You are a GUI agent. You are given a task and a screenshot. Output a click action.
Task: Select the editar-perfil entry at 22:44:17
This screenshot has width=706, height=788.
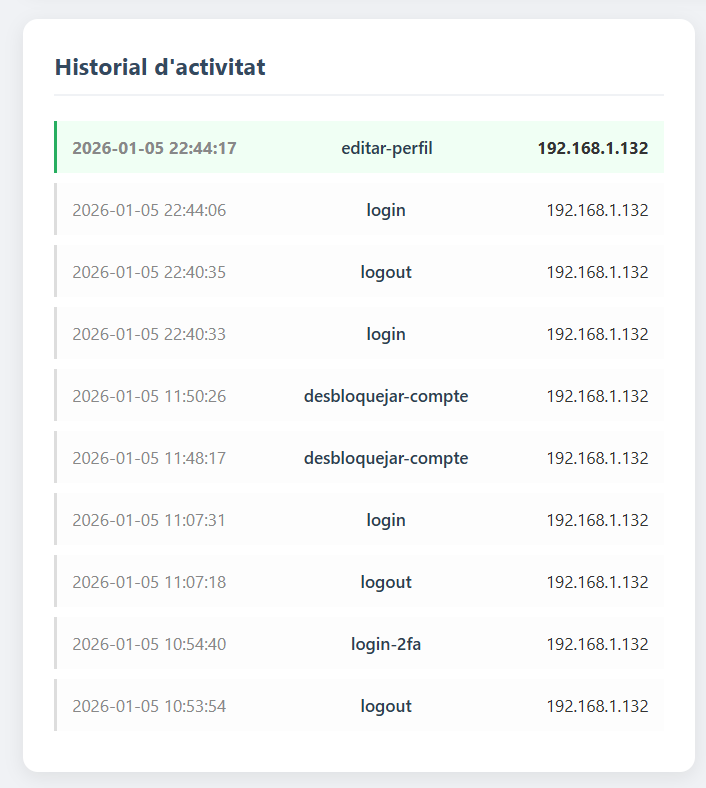(360, 148)
